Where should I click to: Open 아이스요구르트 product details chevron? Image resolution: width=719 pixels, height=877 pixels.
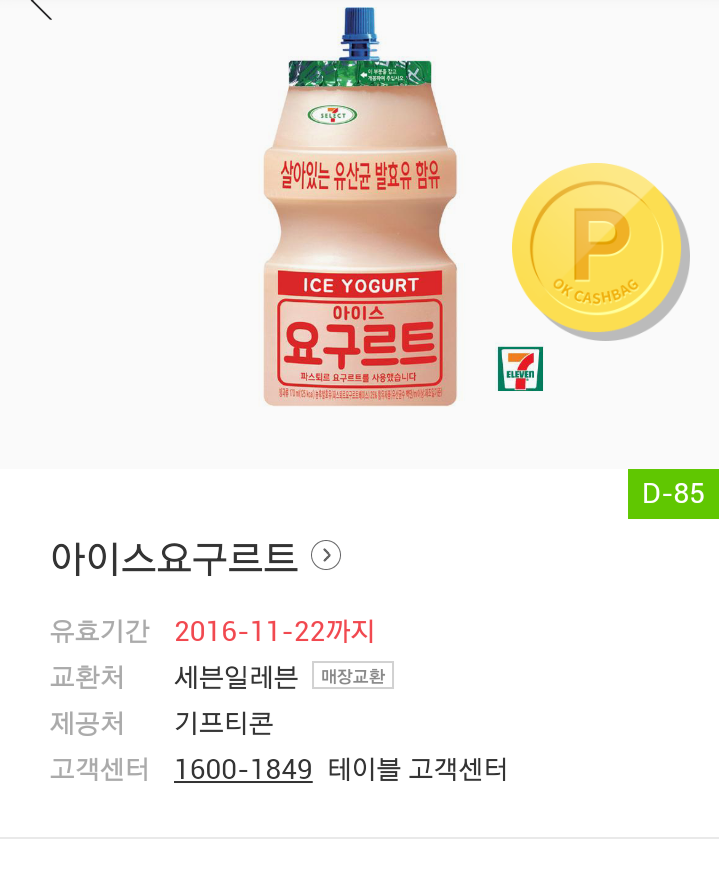pyautogui.click(x=326, y=555)
